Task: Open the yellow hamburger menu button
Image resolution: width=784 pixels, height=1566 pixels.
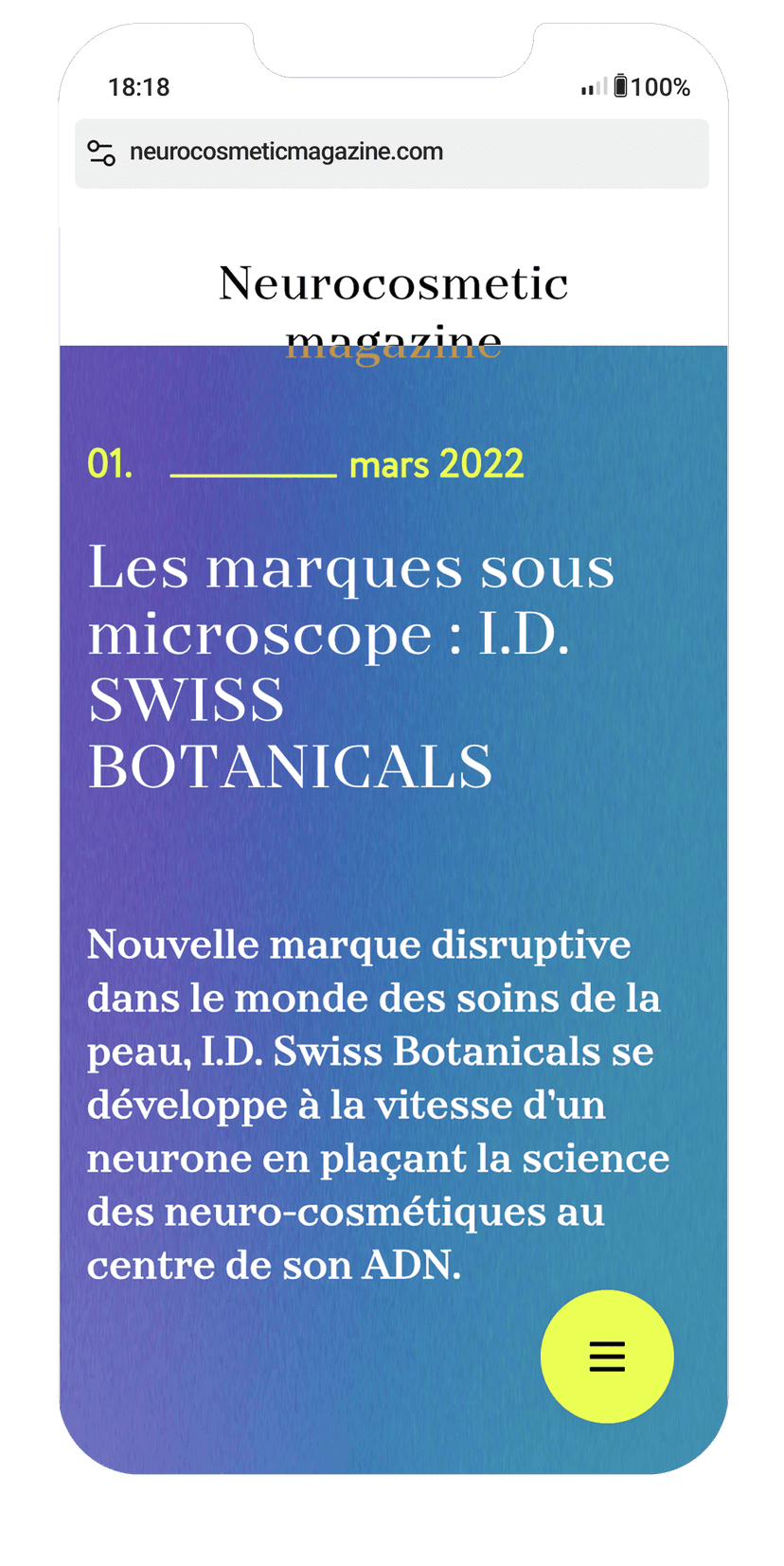Action: click(607, 1356)
